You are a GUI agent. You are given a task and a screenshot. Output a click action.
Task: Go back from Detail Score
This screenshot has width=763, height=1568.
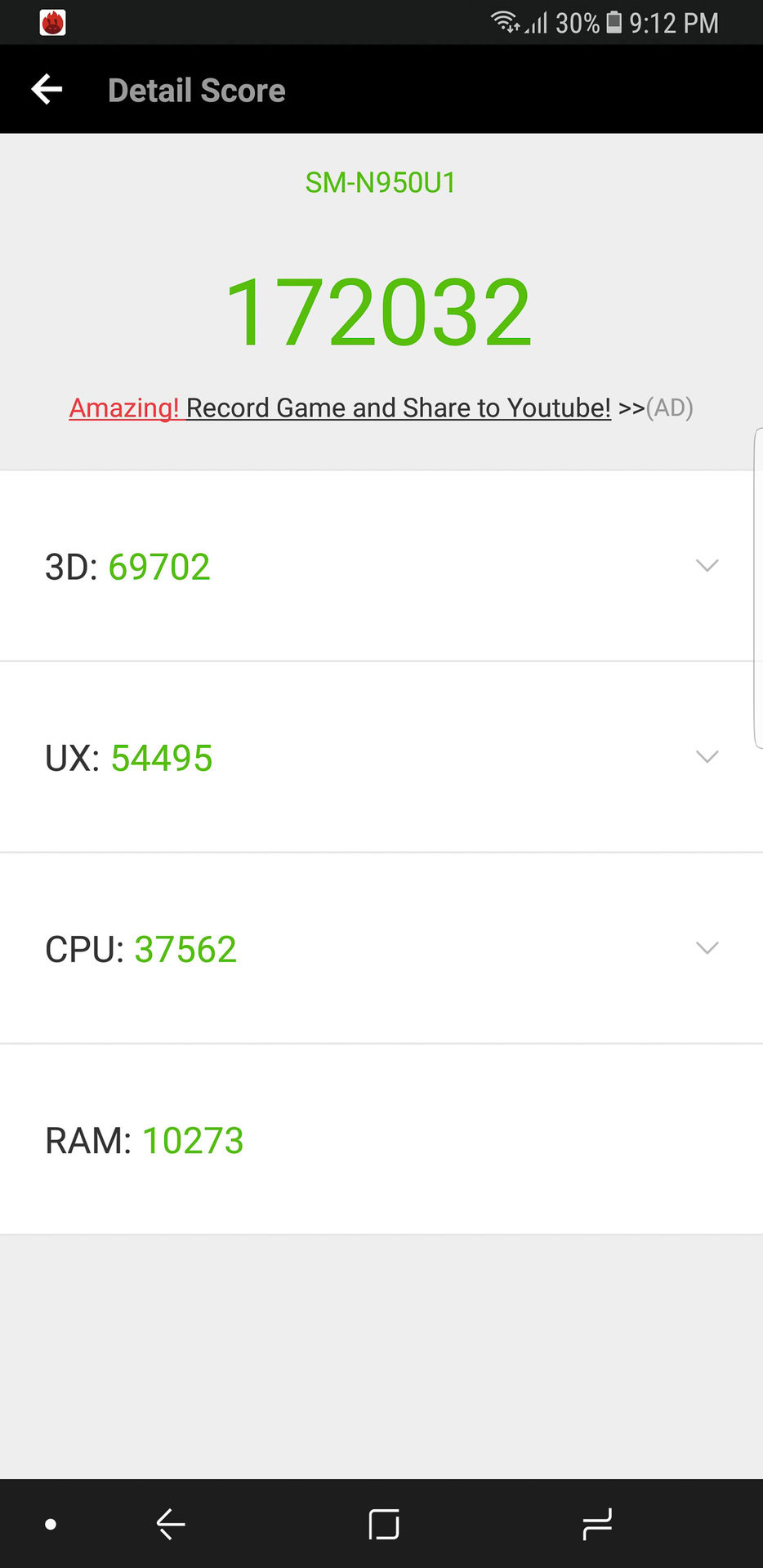[47, 90]
